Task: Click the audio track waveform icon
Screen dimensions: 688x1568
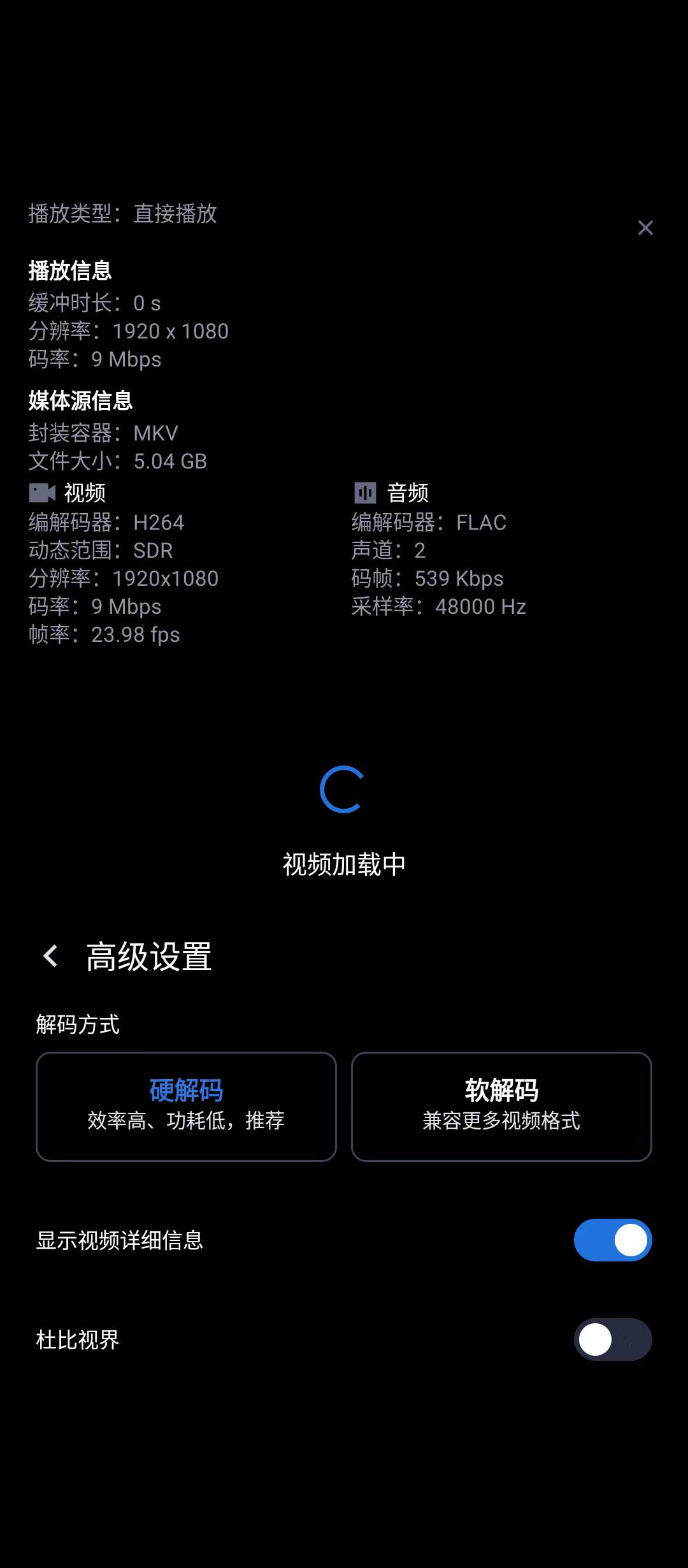Action: (365, 491)
